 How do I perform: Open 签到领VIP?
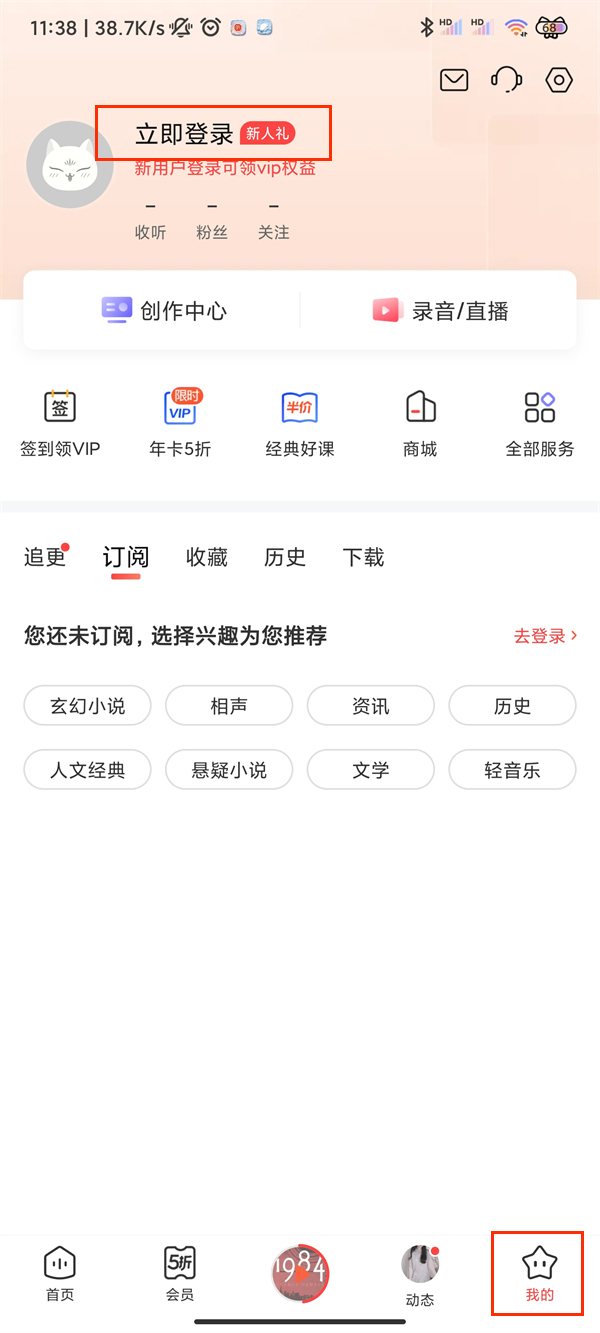pos(60,422)
